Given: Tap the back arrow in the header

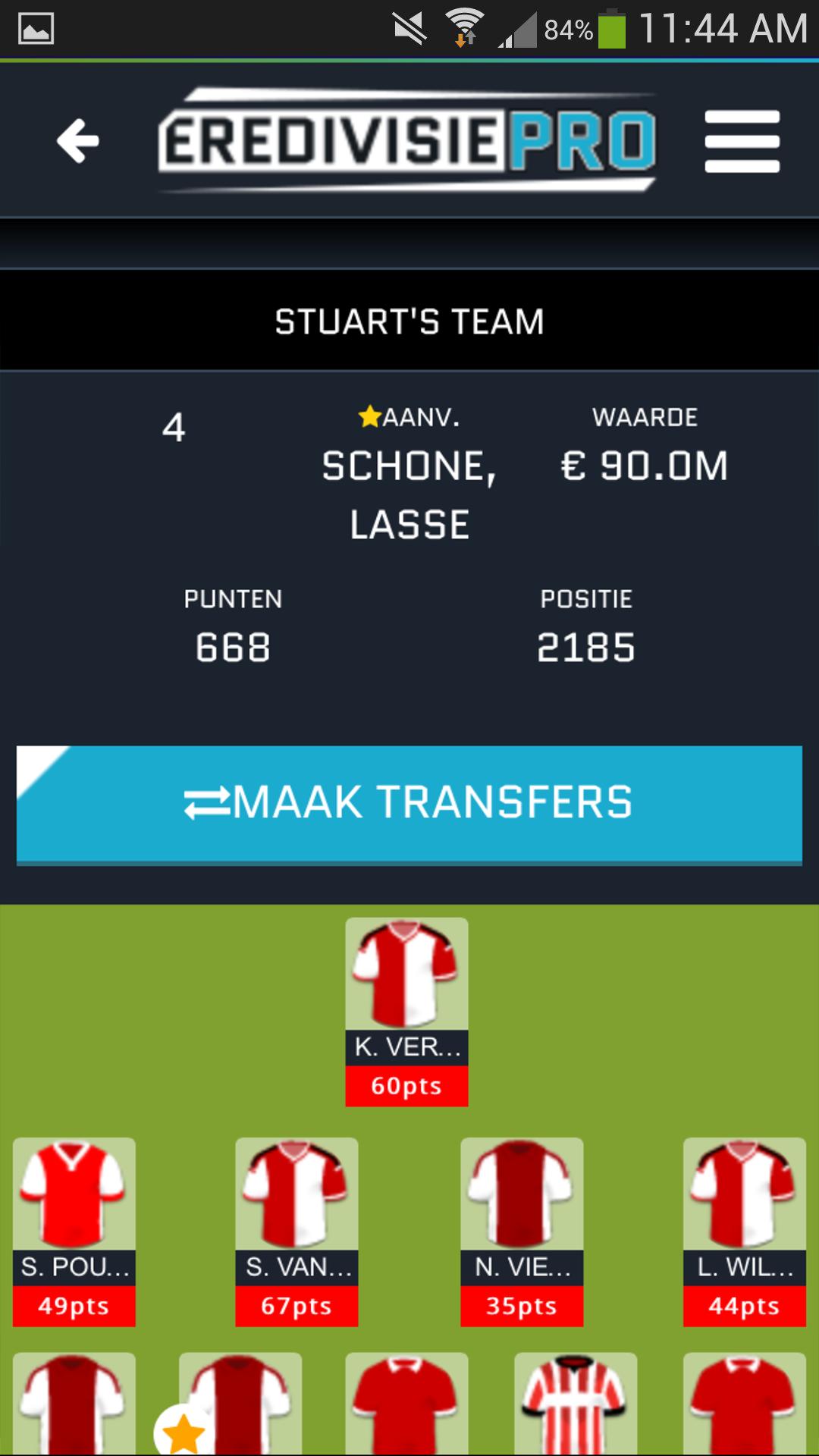Looking at the screenshot, I should (77, 140).
